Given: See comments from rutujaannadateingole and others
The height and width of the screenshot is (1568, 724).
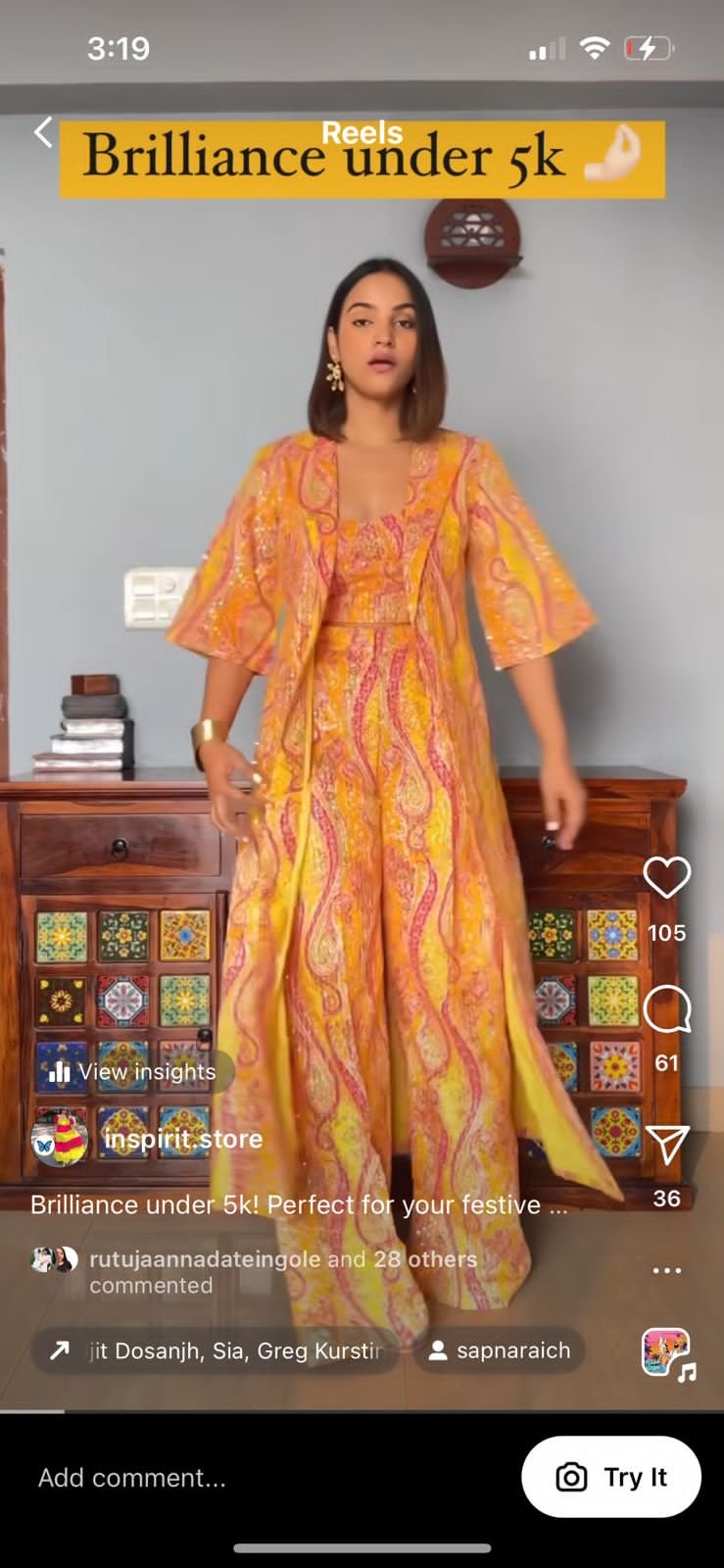Looking at the screenshot, I should pos(282,1271).
